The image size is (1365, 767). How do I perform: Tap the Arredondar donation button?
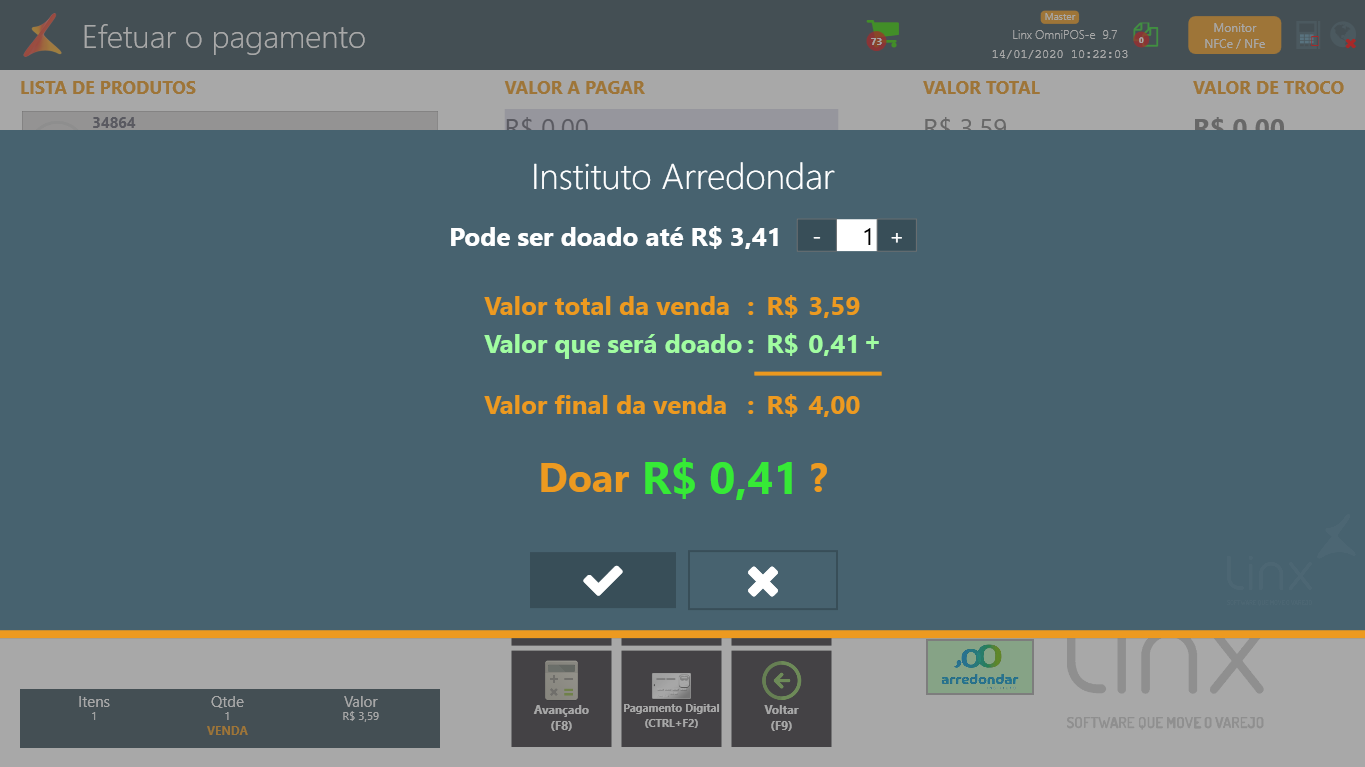[x=979, y=667]
